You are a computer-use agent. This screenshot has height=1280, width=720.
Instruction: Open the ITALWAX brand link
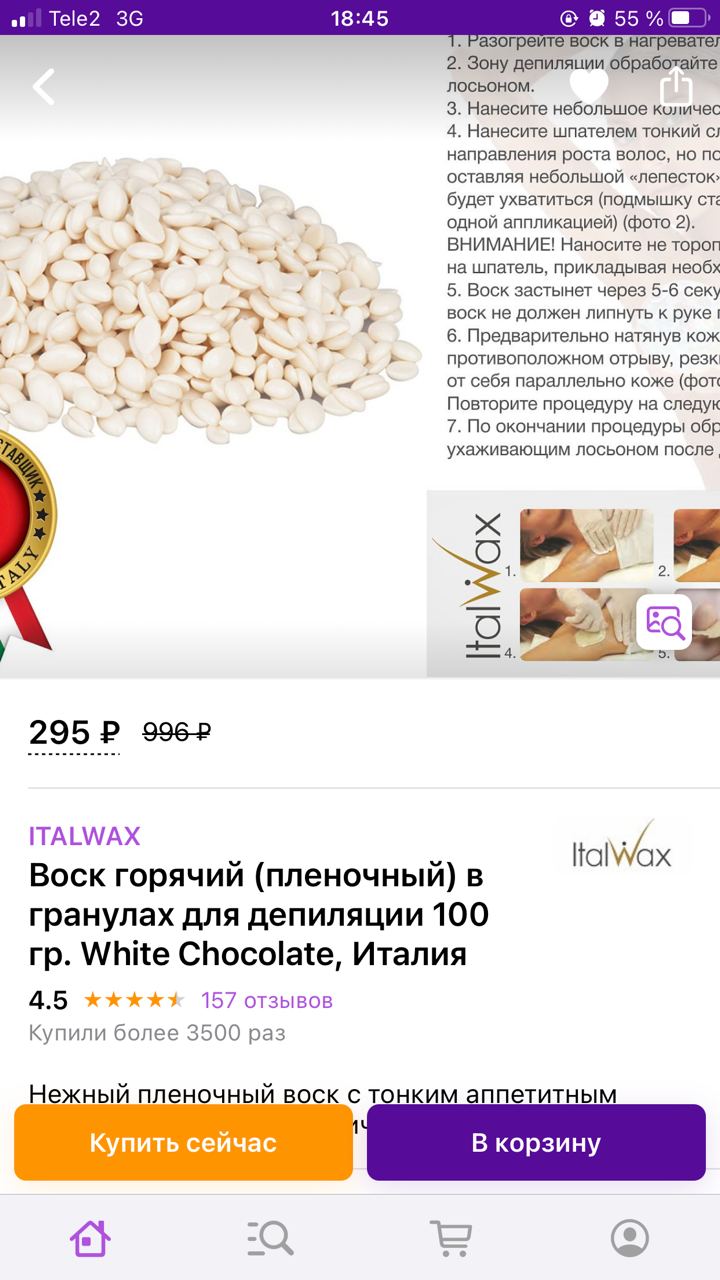pyautogui.click(x=85, y=836)
